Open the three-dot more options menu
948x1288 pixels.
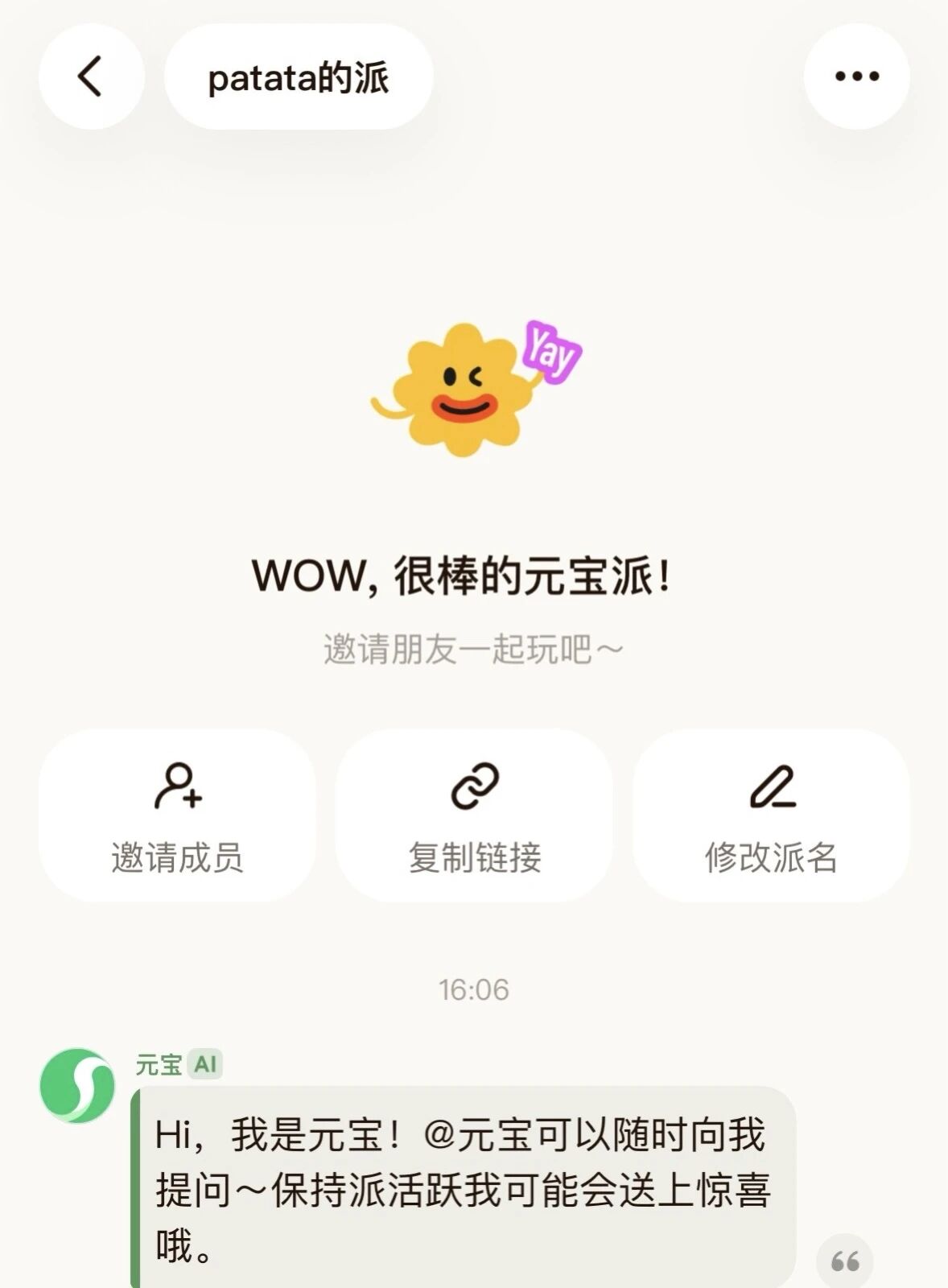click(855, 75)
